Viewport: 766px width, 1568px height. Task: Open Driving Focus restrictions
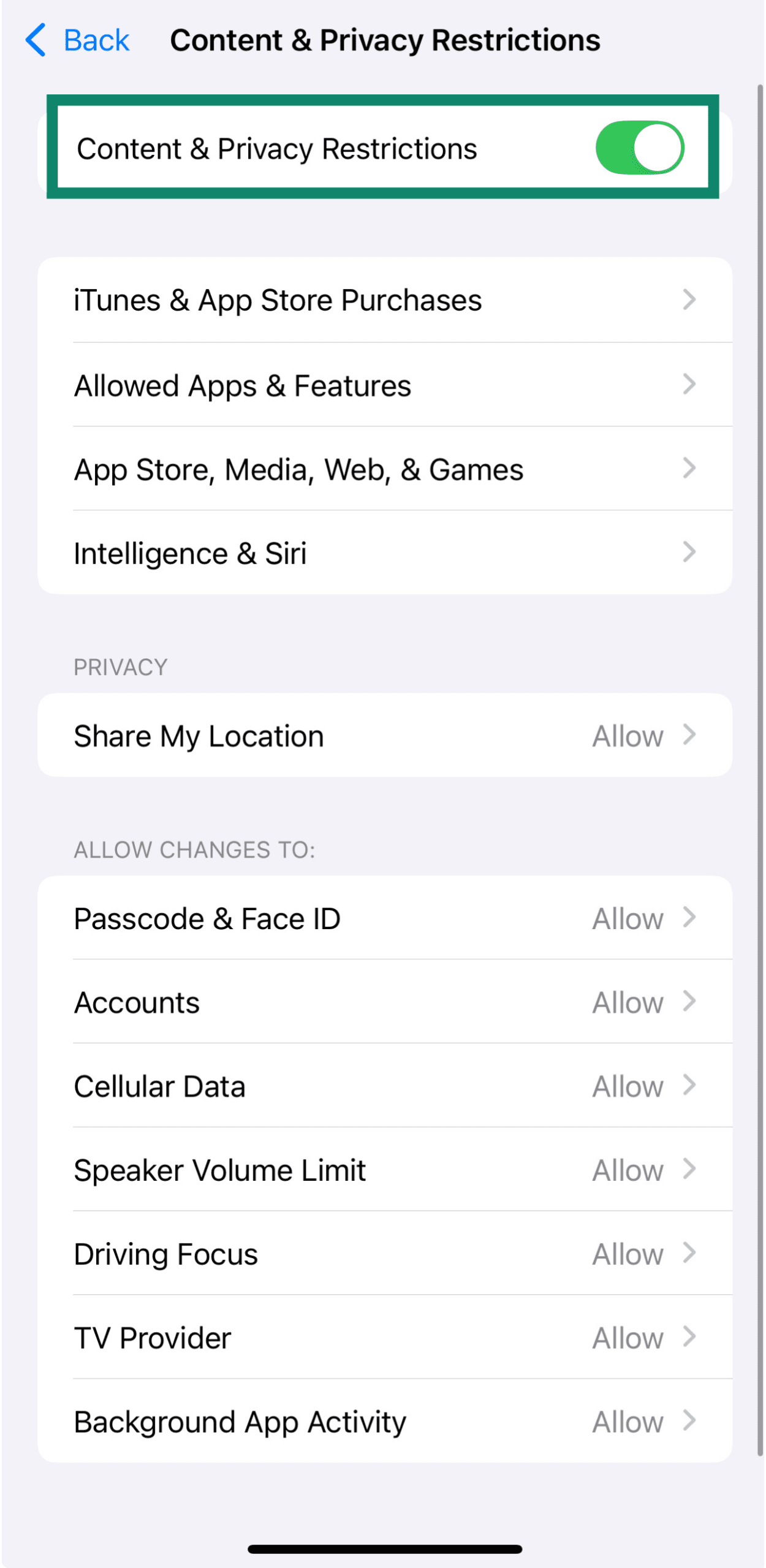click(x=383, y=1253)
